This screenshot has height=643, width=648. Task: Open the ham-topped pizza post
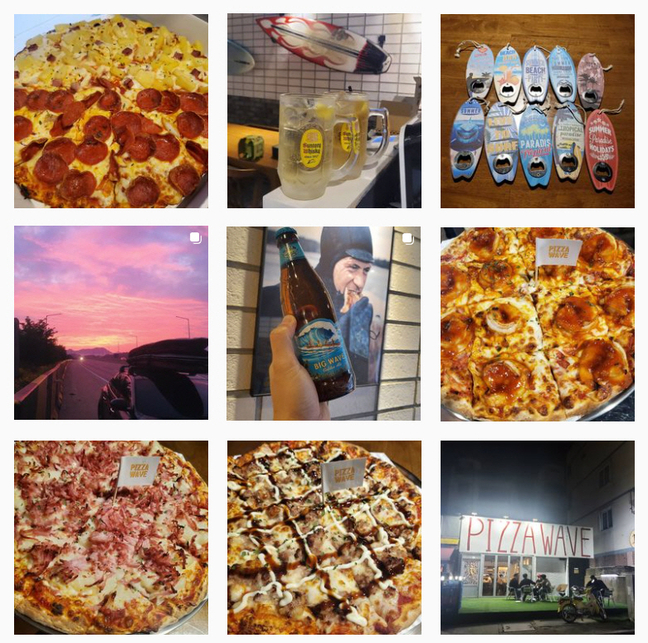point(111,537)
